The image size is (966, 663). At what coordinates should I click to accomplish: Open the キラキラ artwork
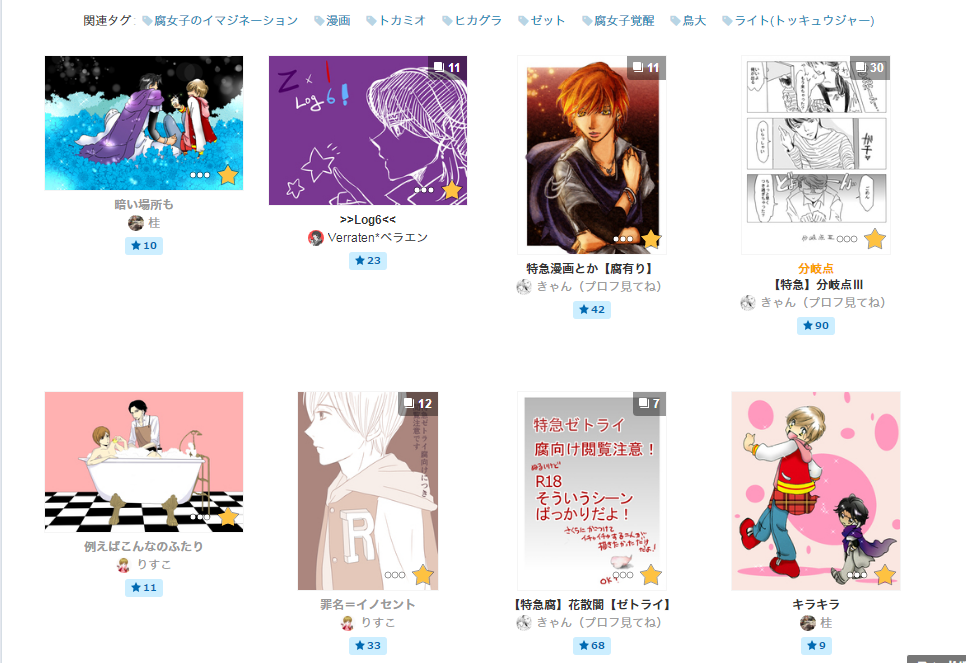tap(815, 490)
